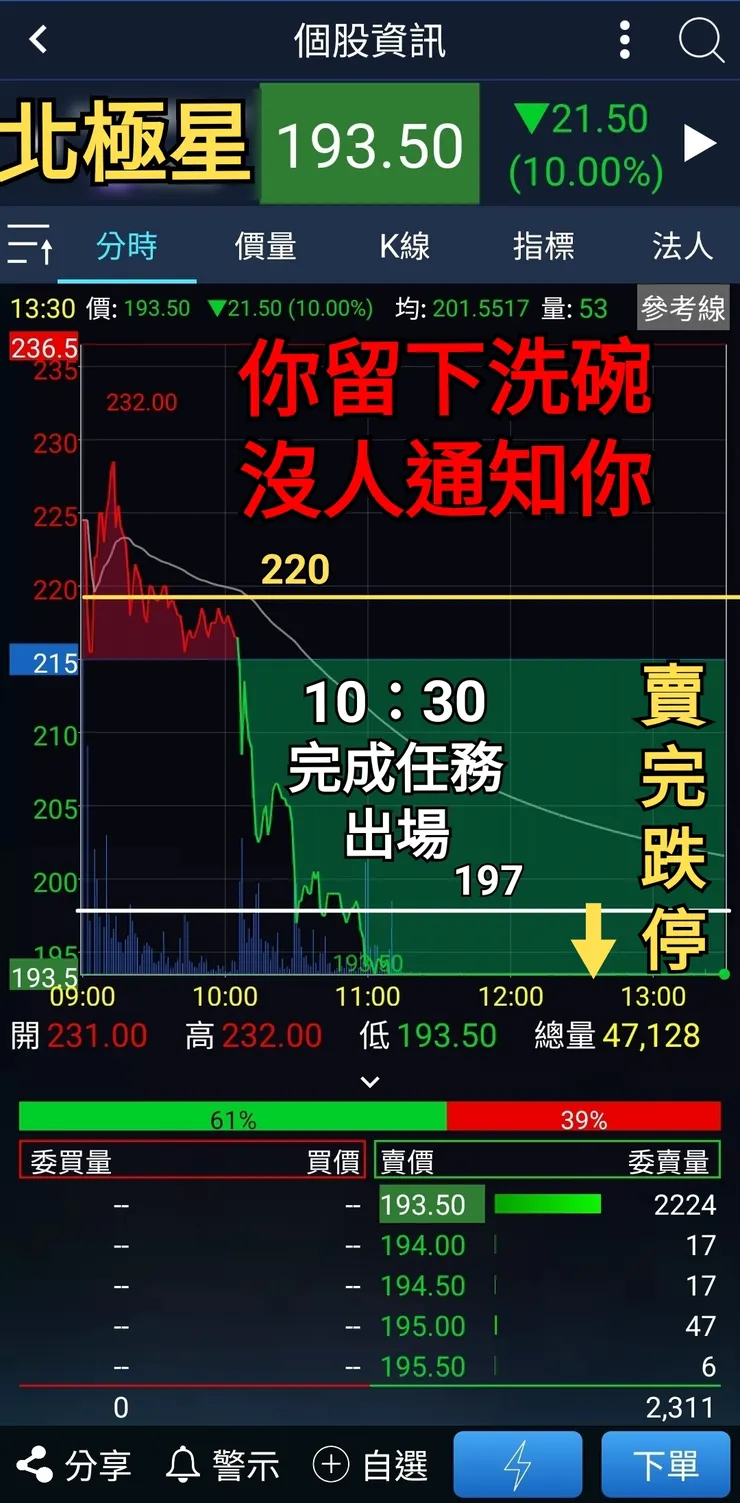Screen dimensions: 740x1503
Task: Tap the lightning bolt quick-trade icon
Action: pyautogui.click(x=517, y=1464)
